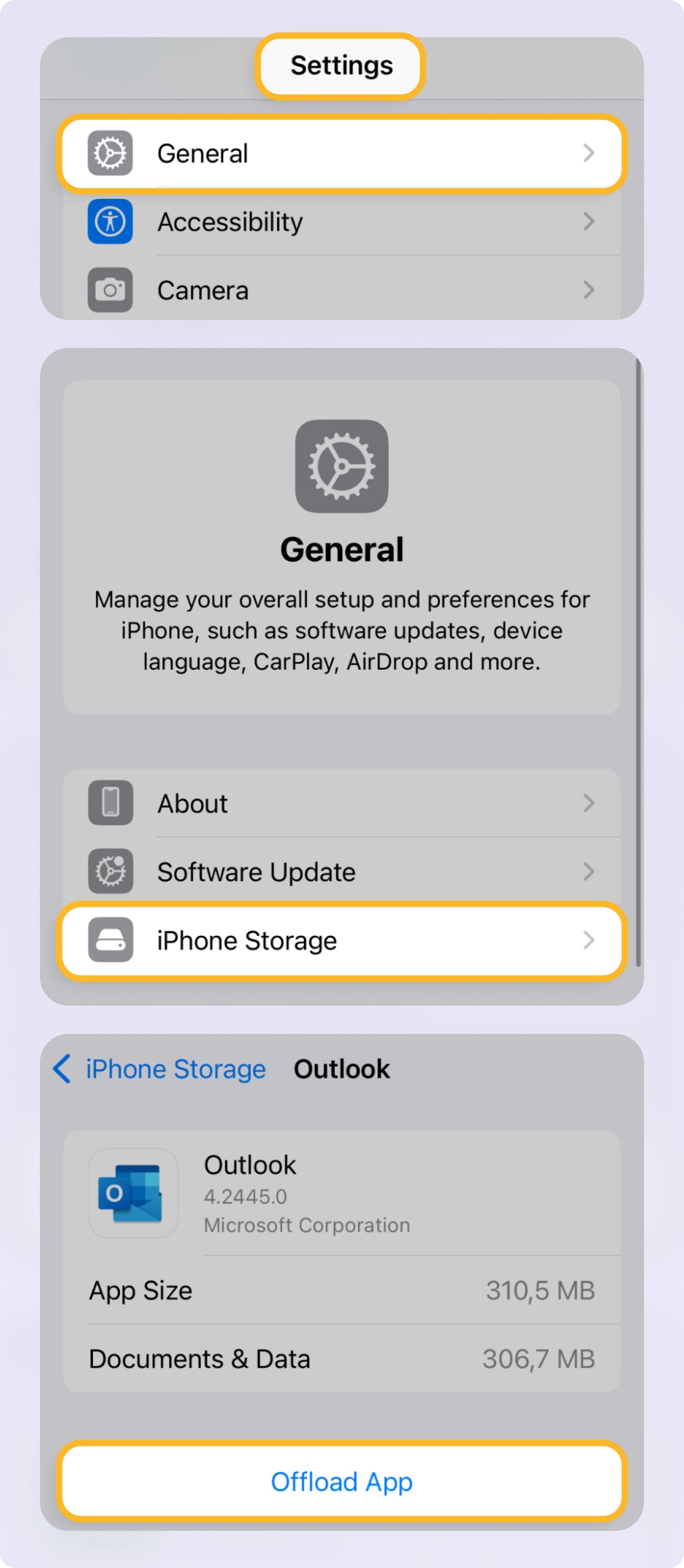Expand the Accessibility section via its chevron
The image size is (684, 1568).
pyautogui.click(x=588, y=222)
